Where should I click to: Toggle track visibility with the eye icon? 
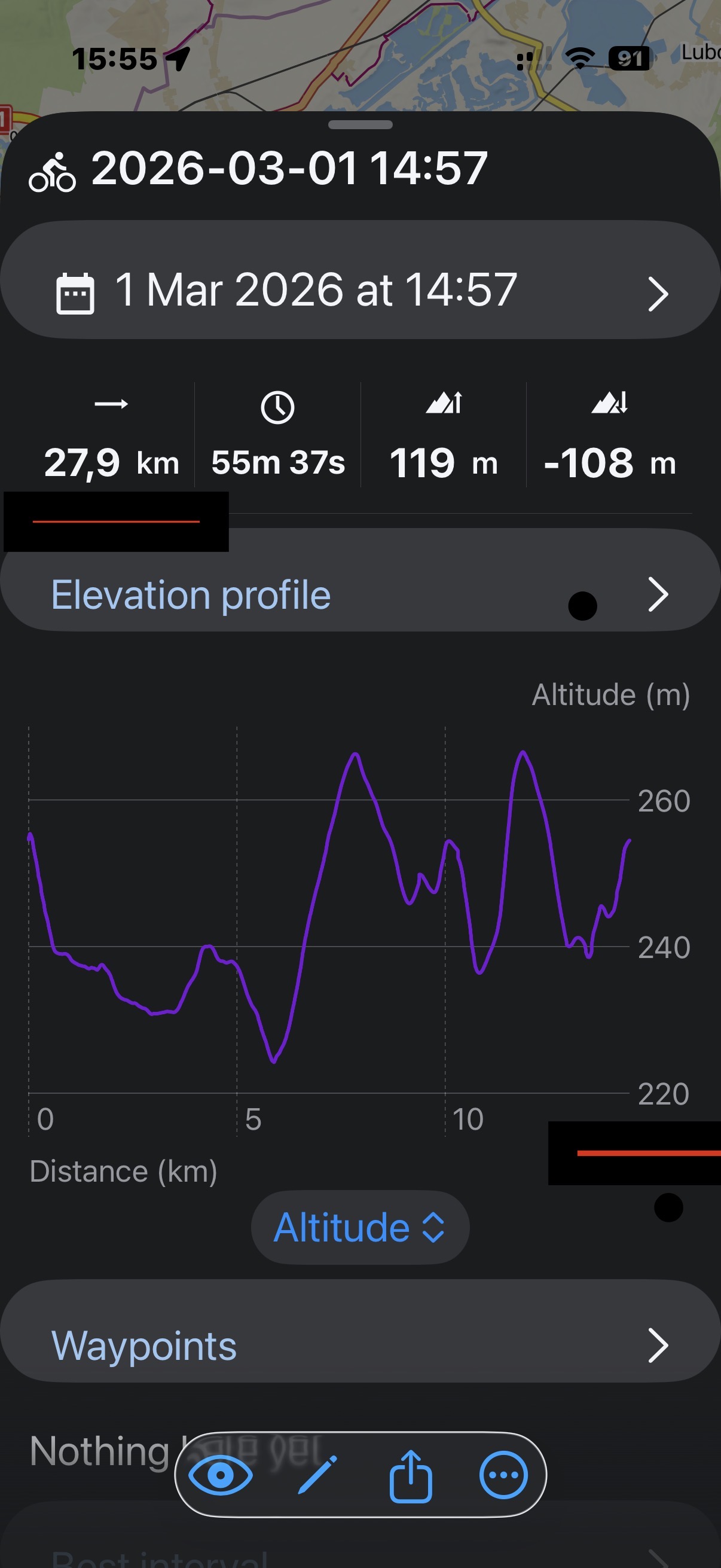(x=220, y=1475)
